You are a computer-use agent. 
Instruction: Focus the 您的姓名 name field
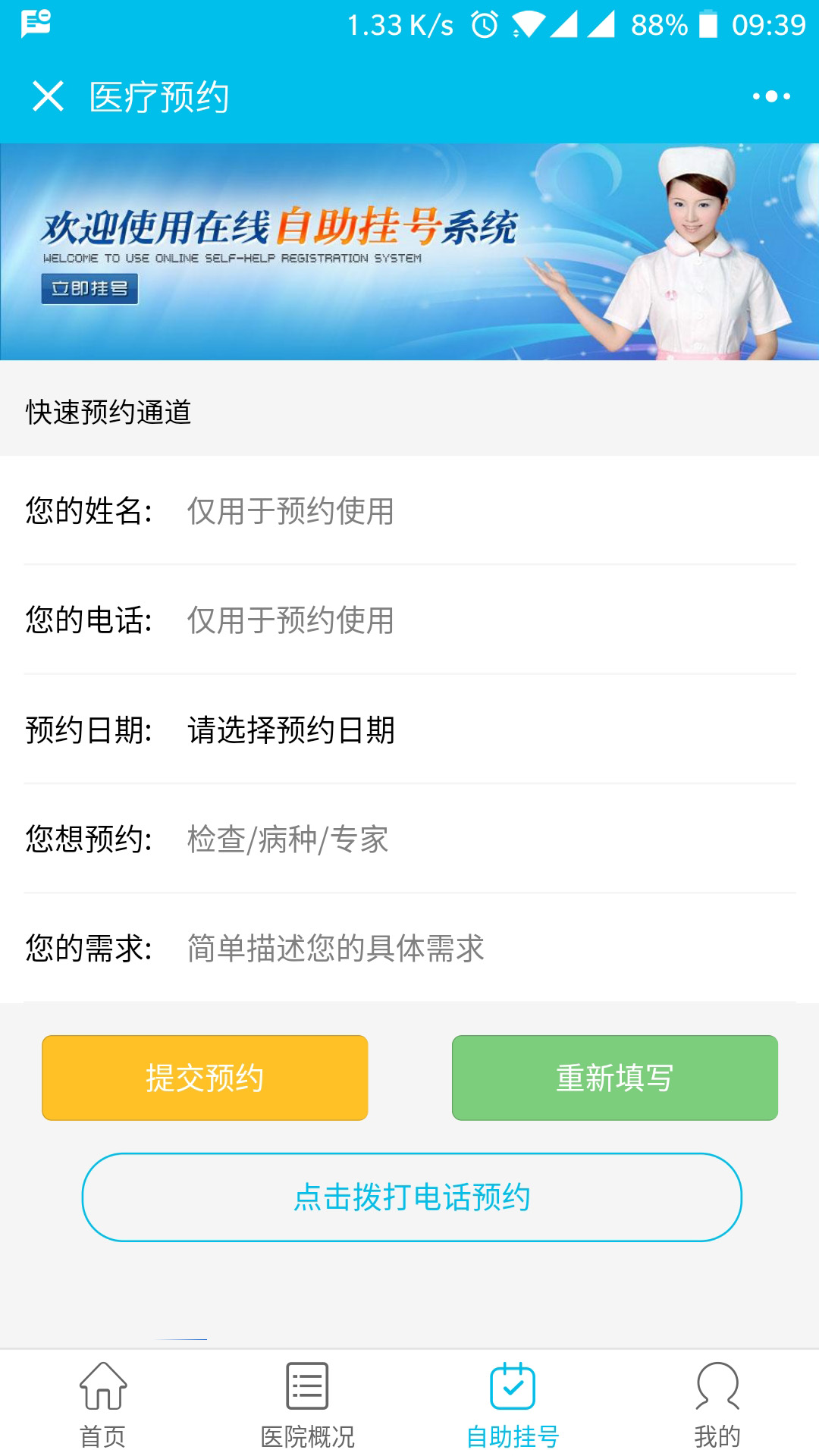coord(485,510)
